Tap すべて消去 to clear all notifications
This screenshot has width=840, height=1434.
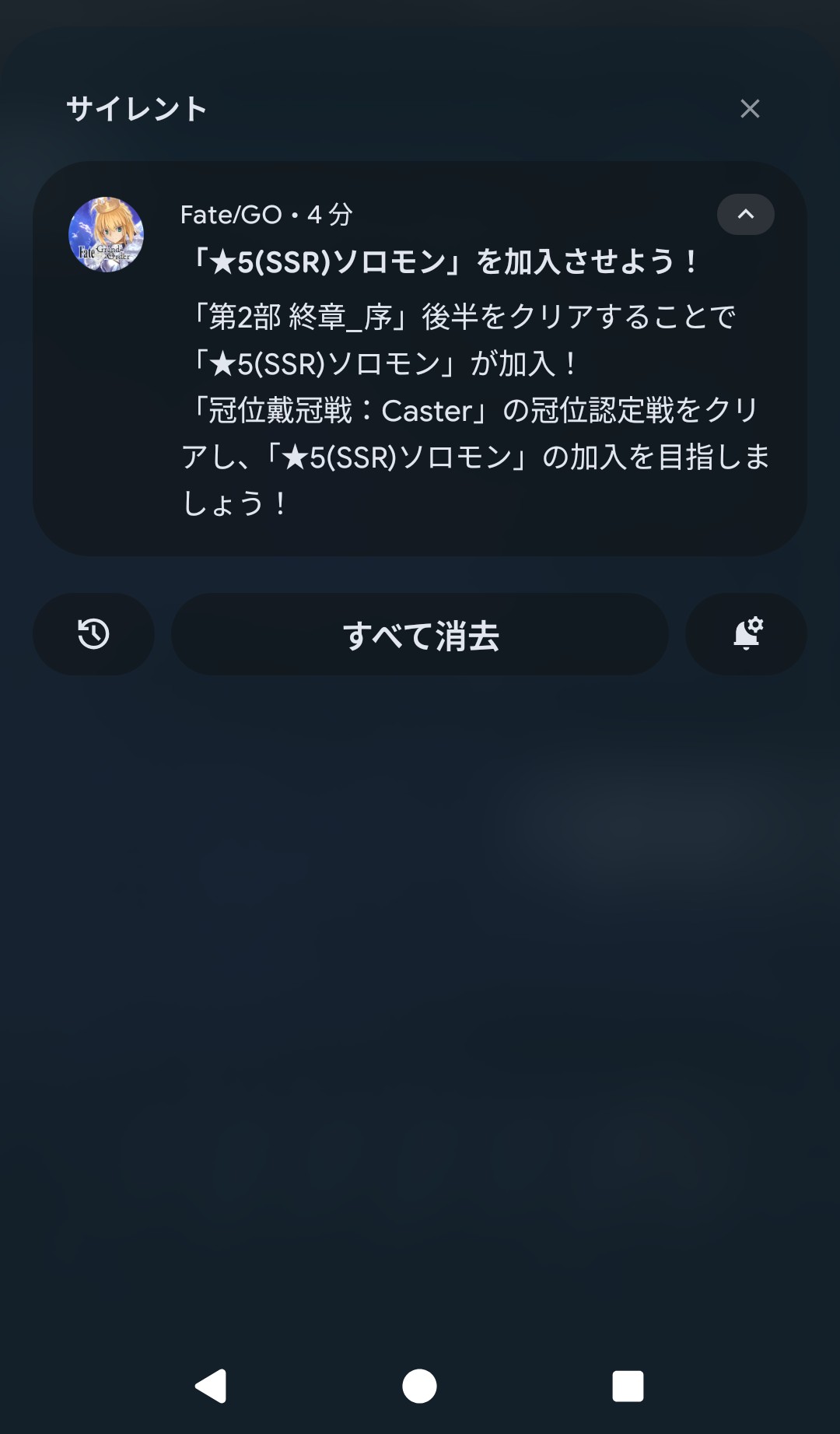click(x=420, y=634)
